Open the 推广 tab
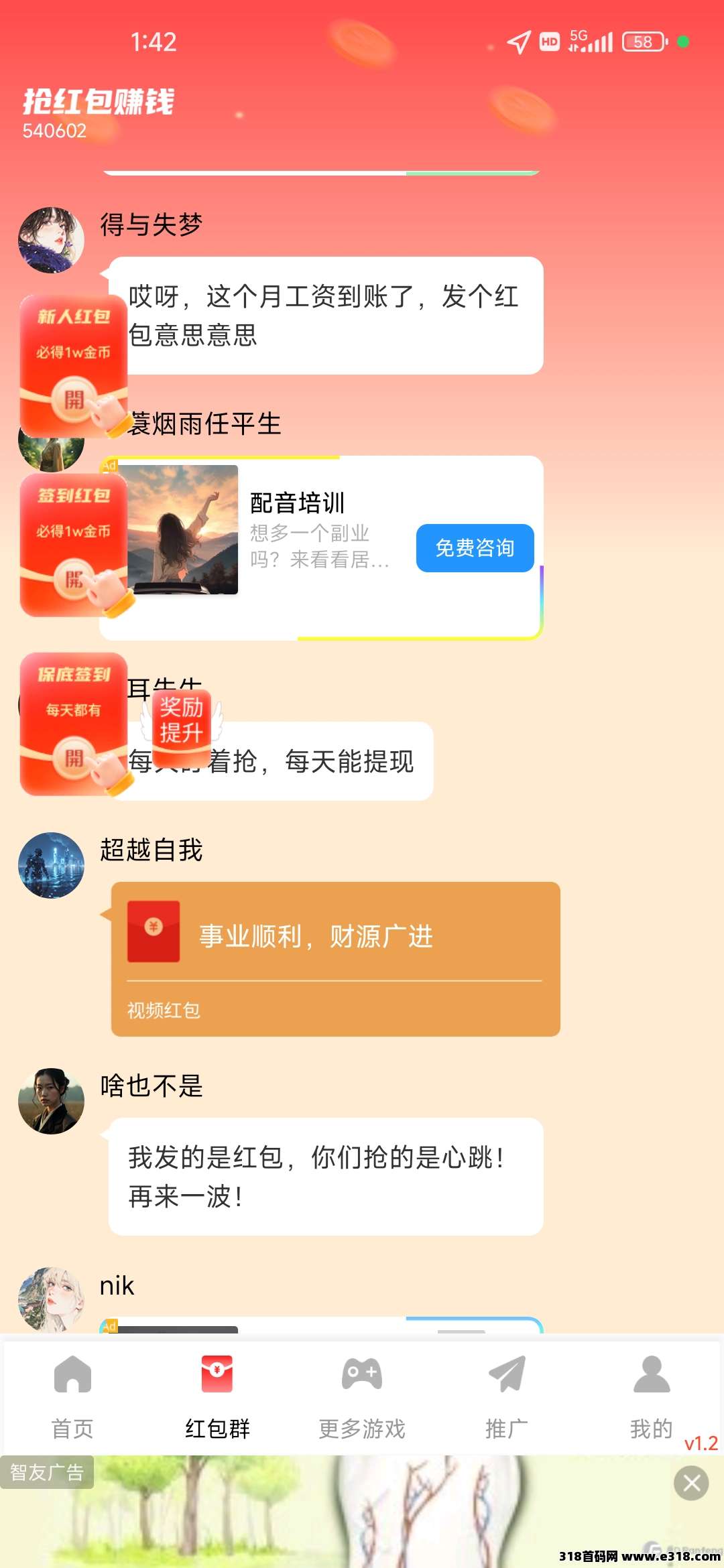This screenshot has width=724, height=1568. 507,1396
